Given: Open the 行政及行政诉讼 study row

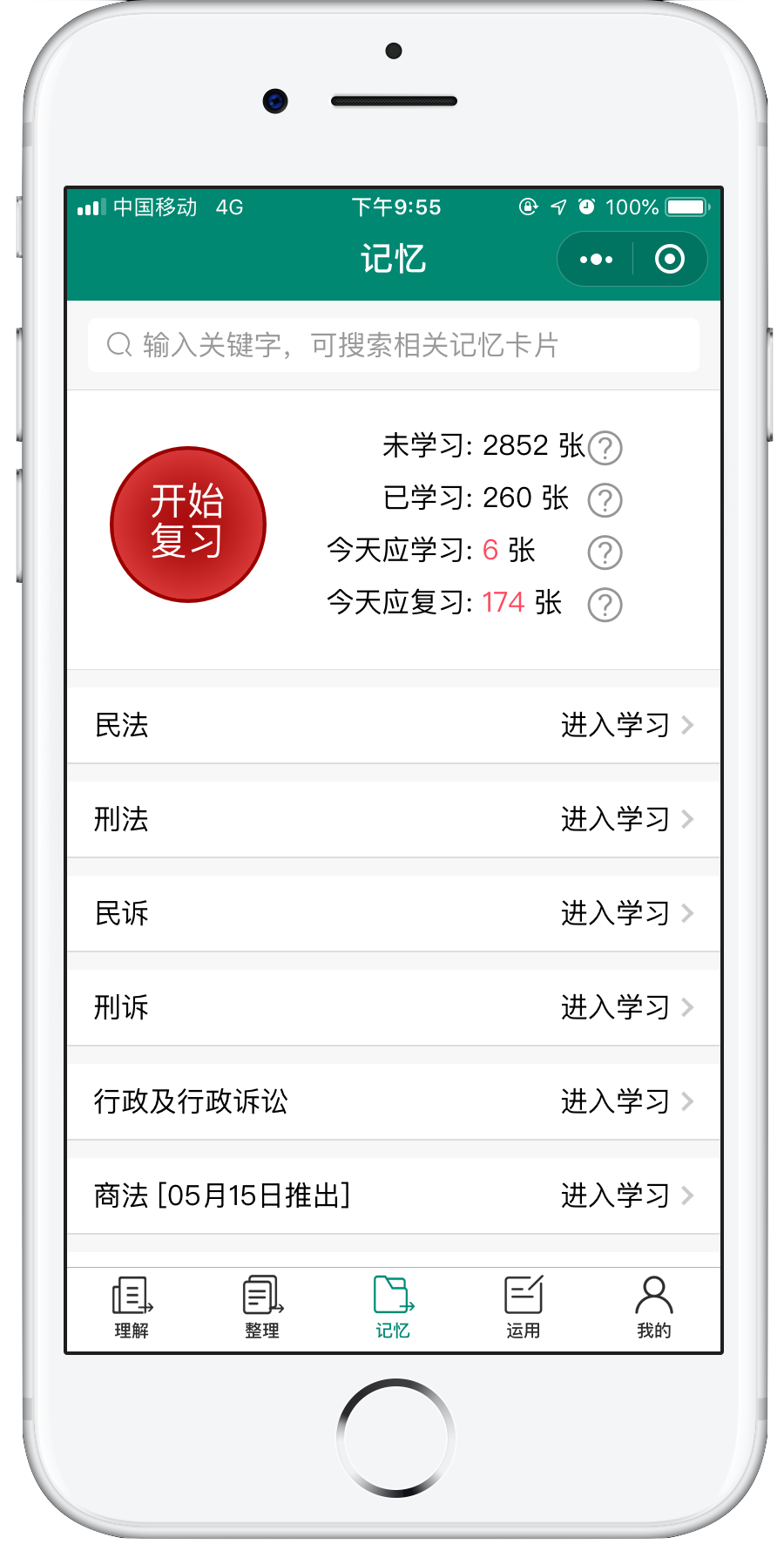Looking at the screenshot, I should coord(394,1101).
